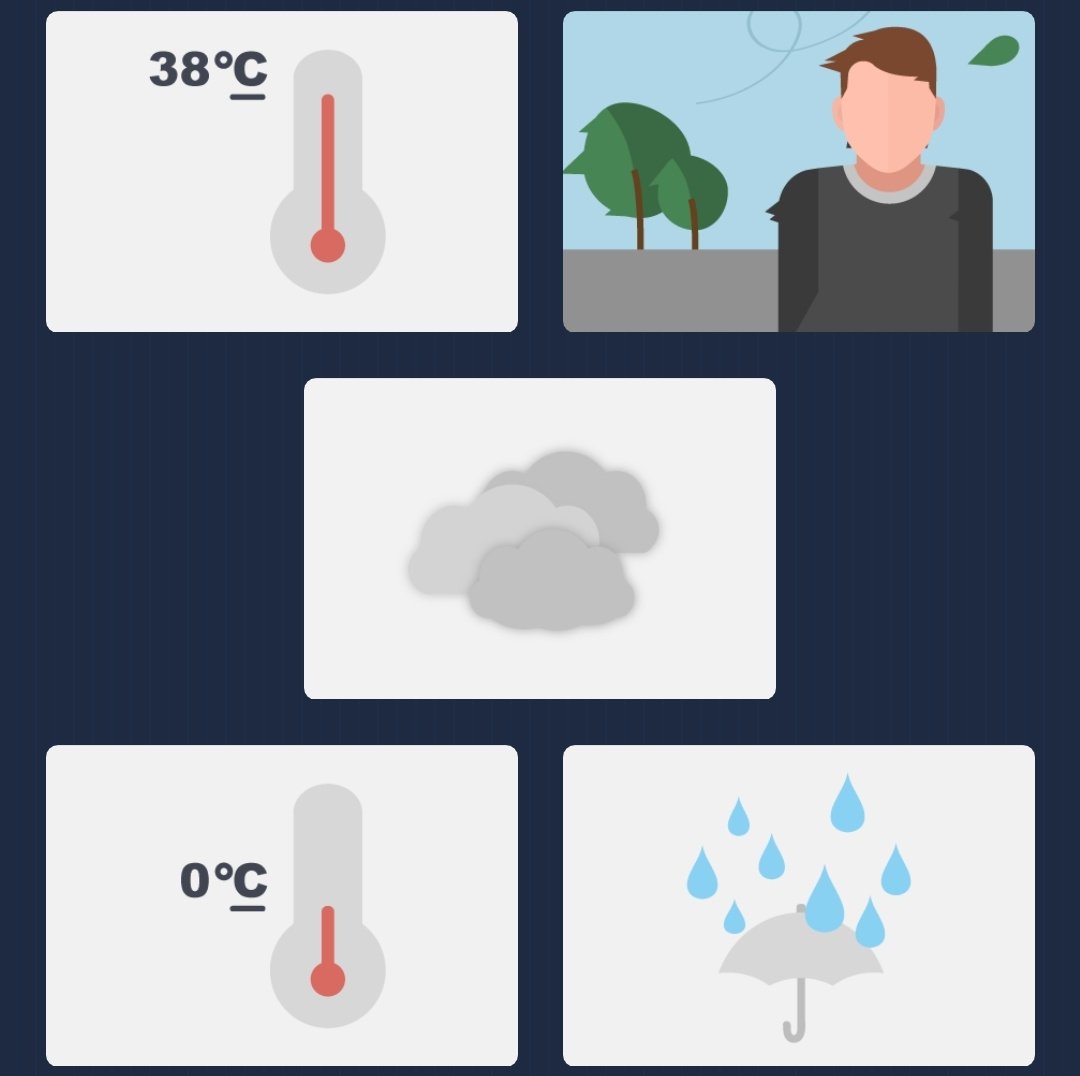The image size is (1080, 1076).
Task: Select the 0°C thermometer card
Action: (281, 905)
